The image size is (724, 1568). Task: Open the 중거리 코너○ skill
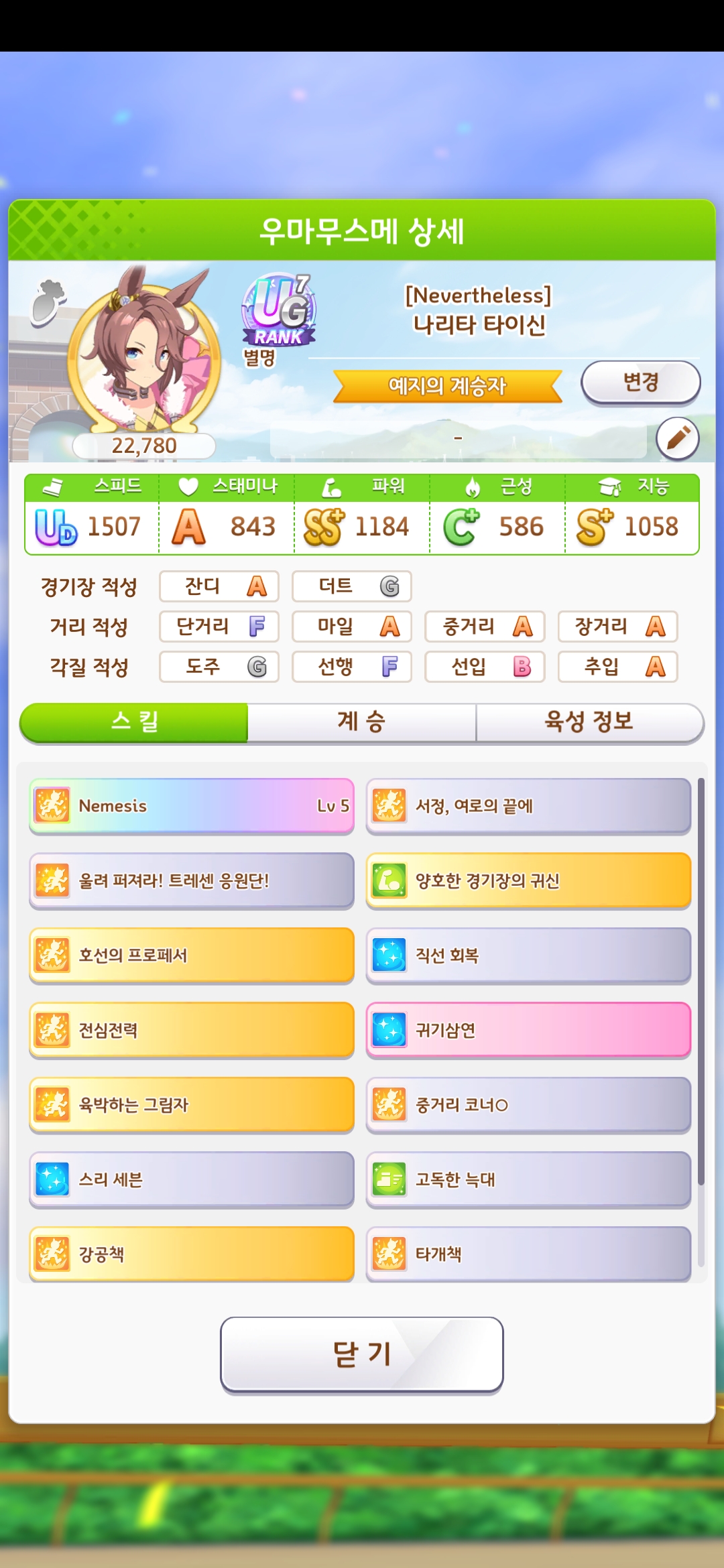528,1104
